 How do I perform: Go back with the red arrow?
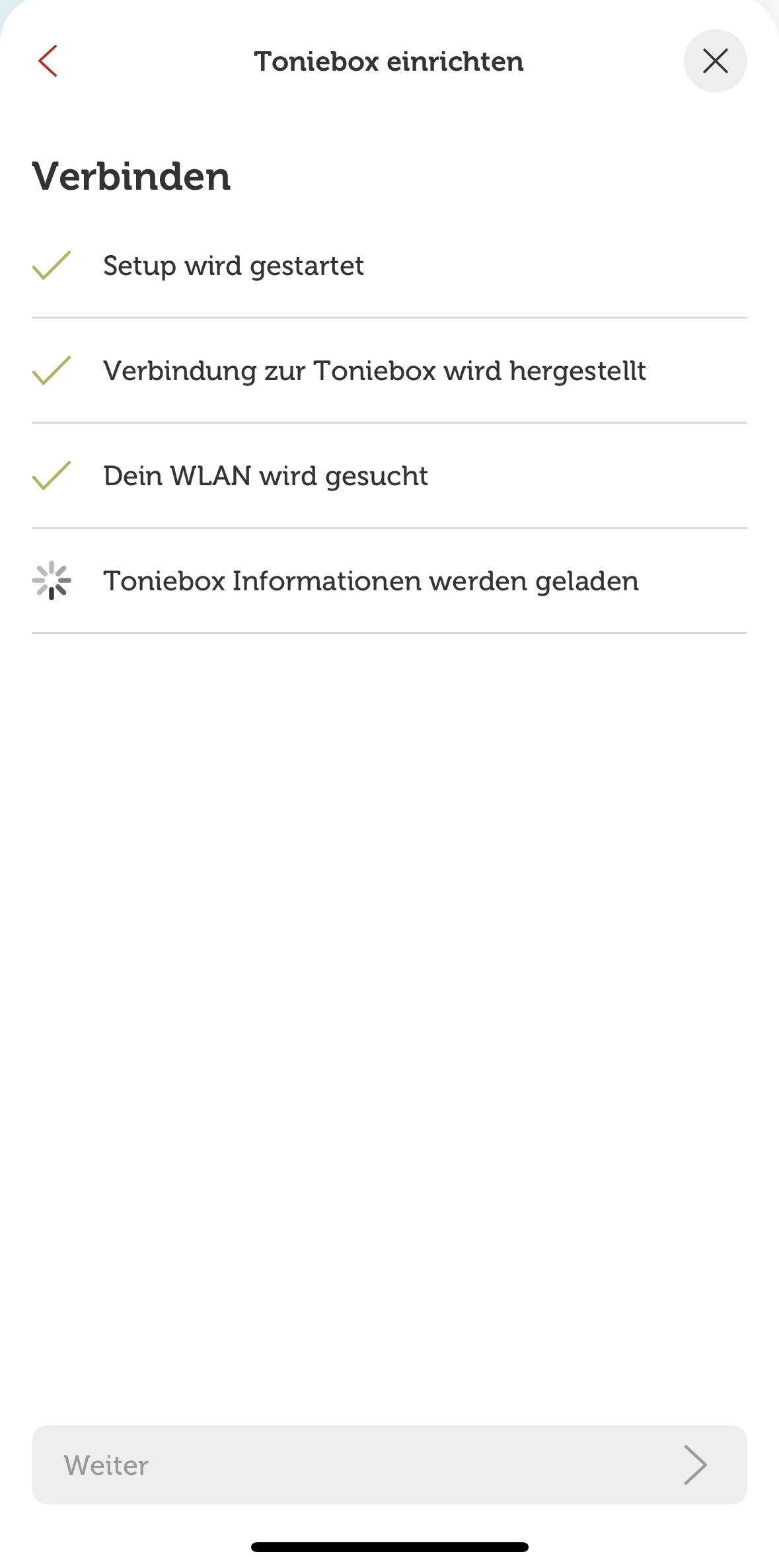(x=48, y=61)
